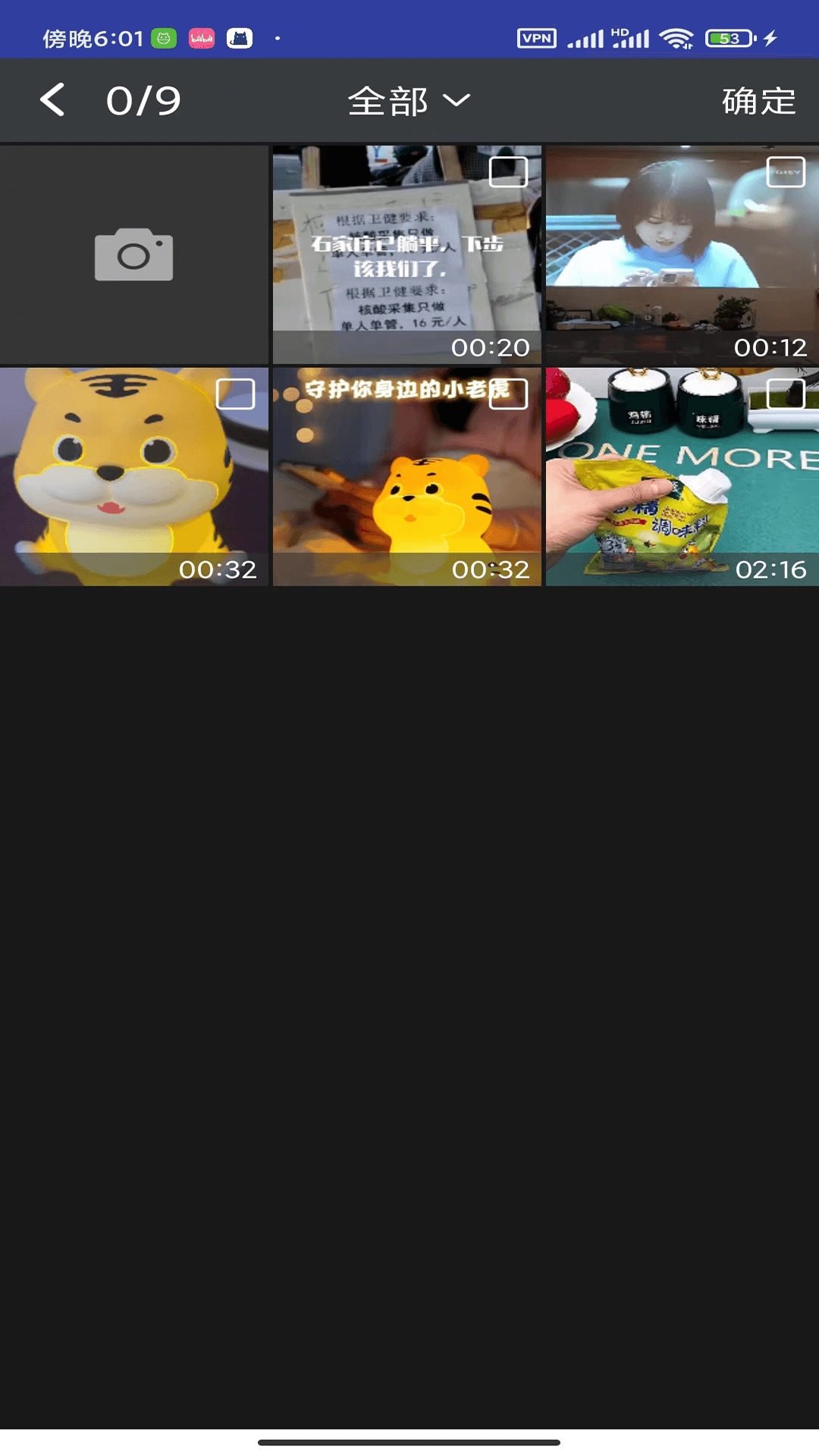Go back with the top-left arrow

52,100
